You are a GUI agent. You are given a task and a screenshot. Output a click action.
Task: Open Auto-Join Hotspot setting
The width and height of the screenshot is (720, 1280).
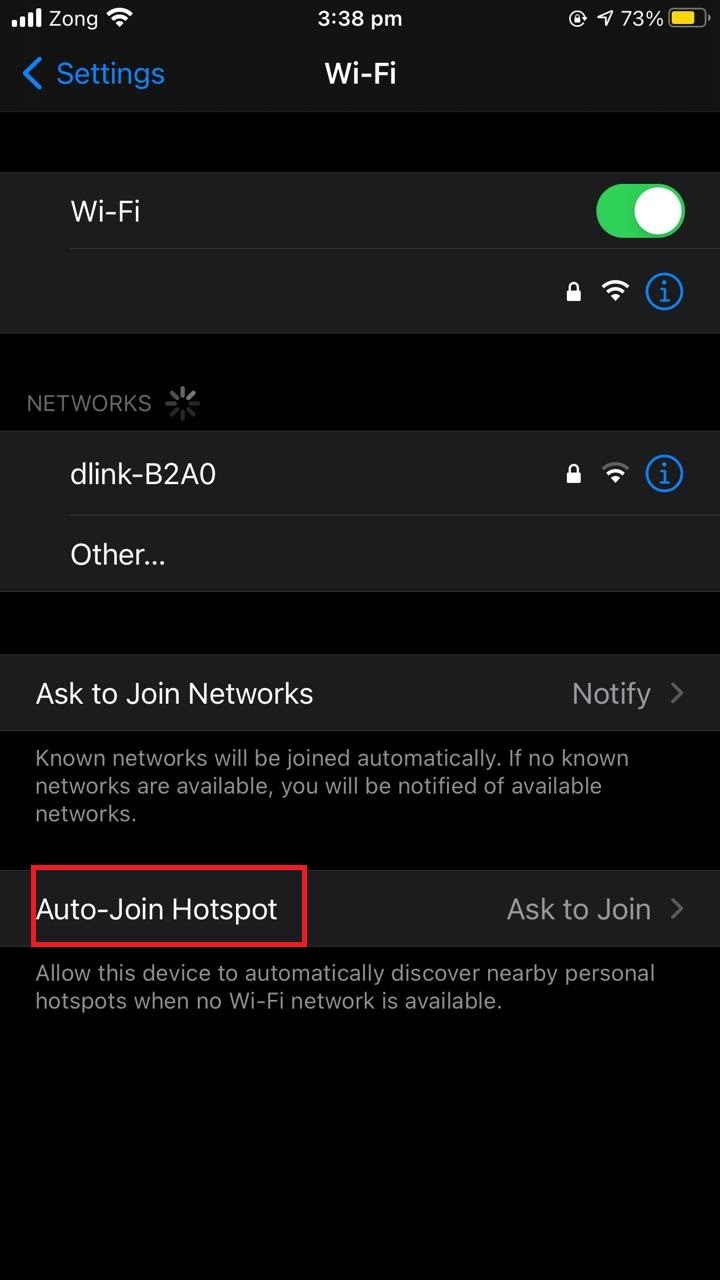tap(360, 908)
